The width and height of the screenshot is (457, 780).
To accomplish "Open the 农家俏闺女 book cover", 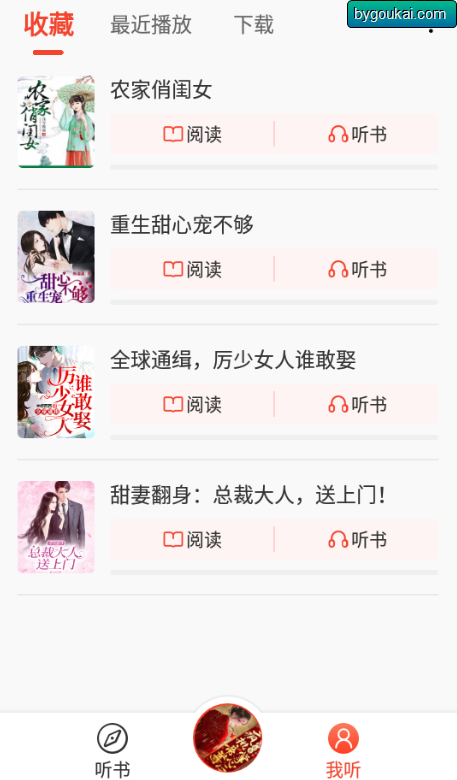I will tap(56, 122).
